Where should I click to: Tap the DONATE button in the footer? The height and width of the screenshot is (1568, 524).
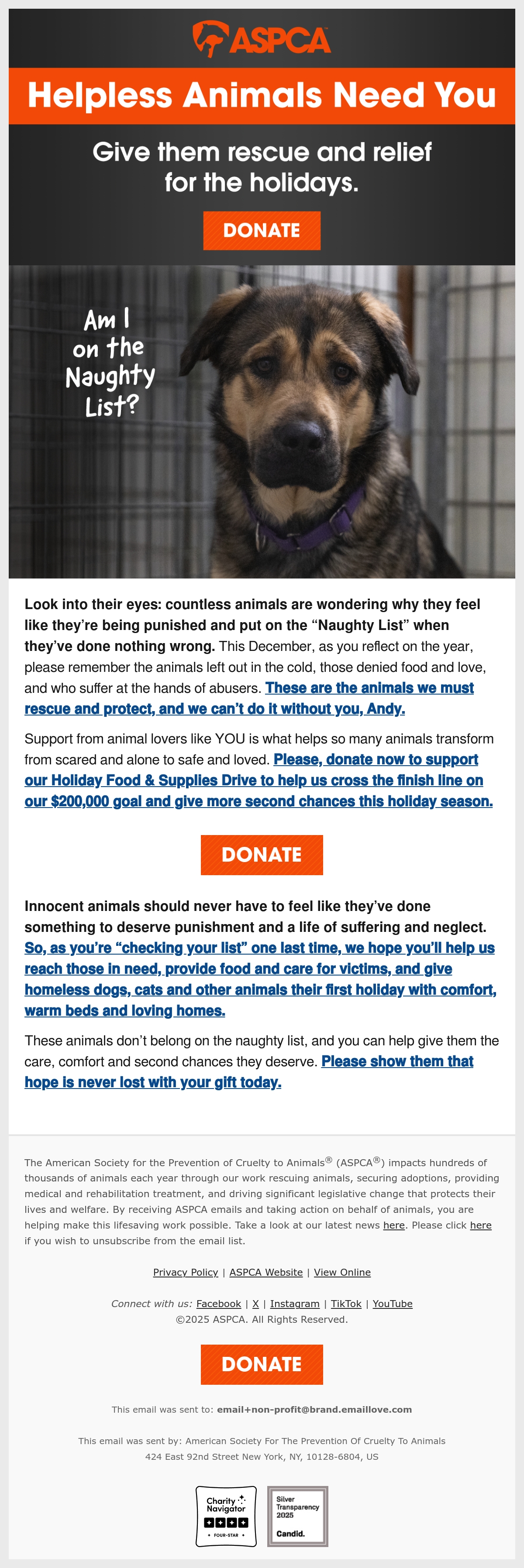point(262,1364)
